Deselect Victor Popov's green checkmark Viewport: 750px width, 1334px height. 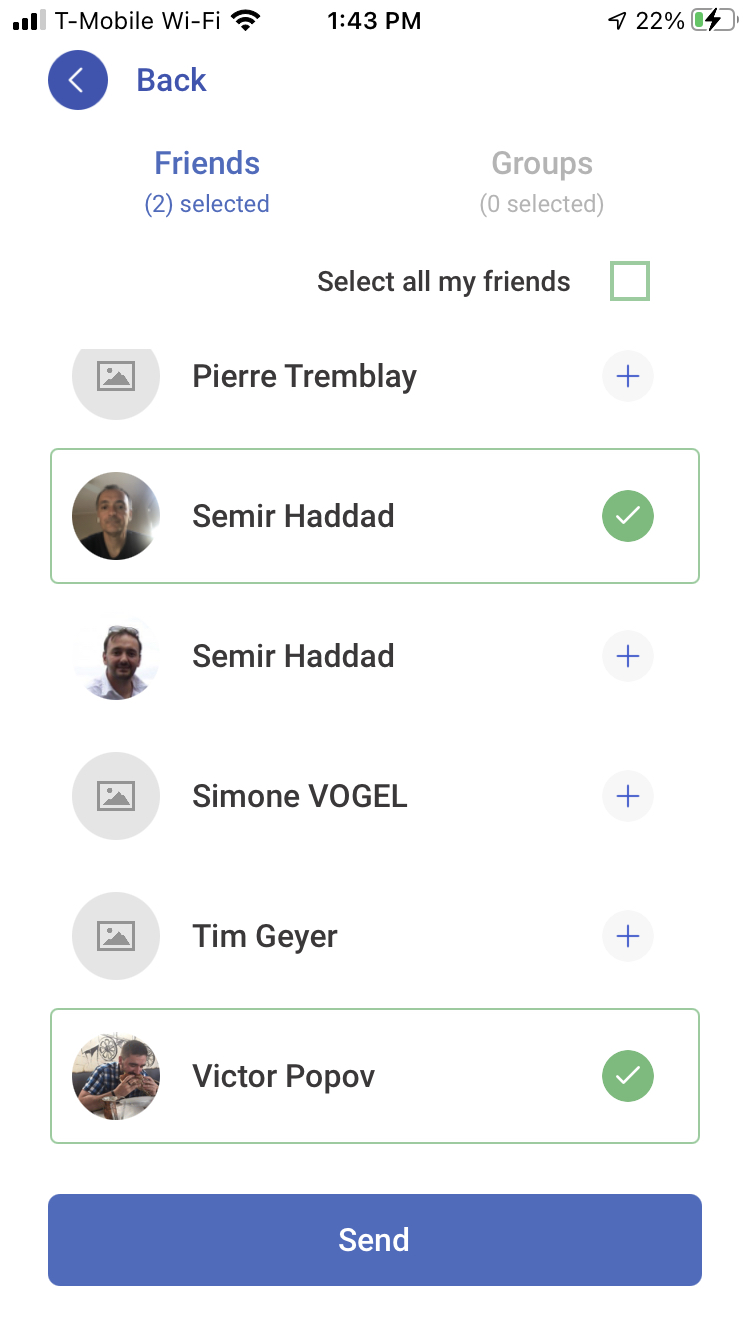coord(628,1076)
